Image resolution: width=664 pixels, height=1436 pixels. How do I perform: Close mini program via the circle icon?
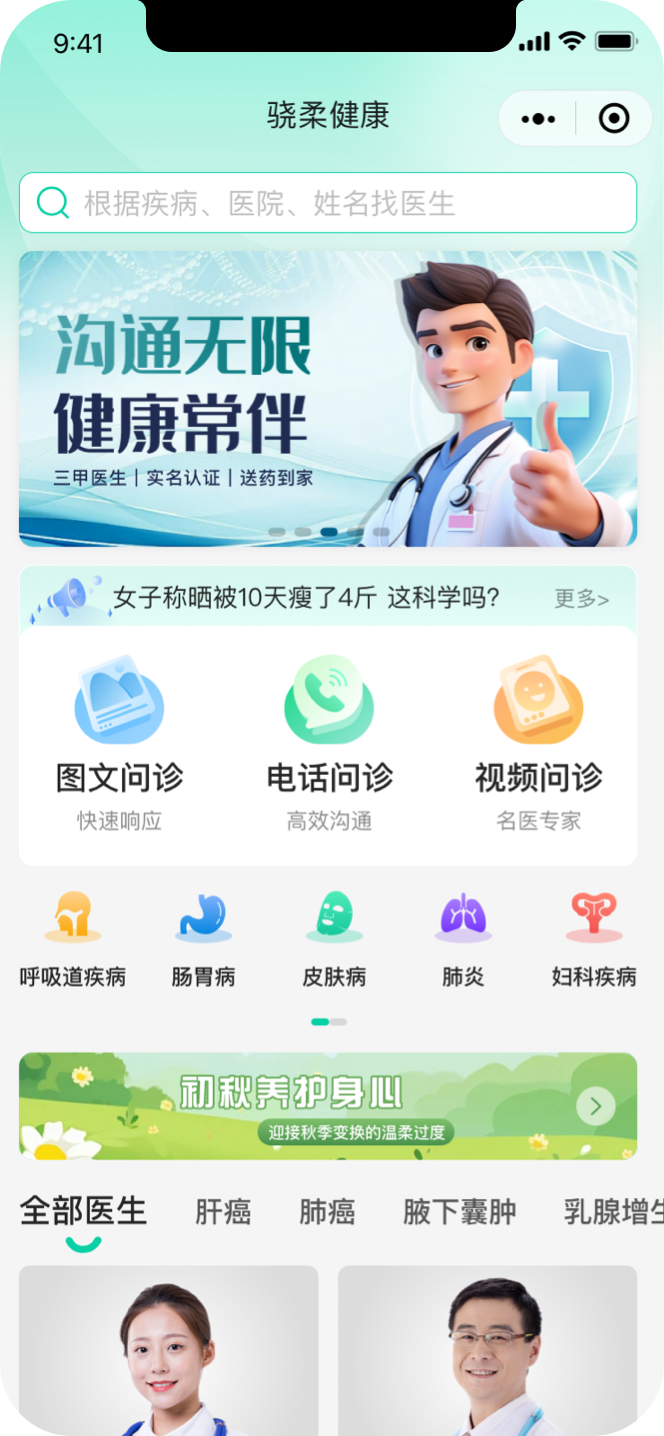pos(613,119)
